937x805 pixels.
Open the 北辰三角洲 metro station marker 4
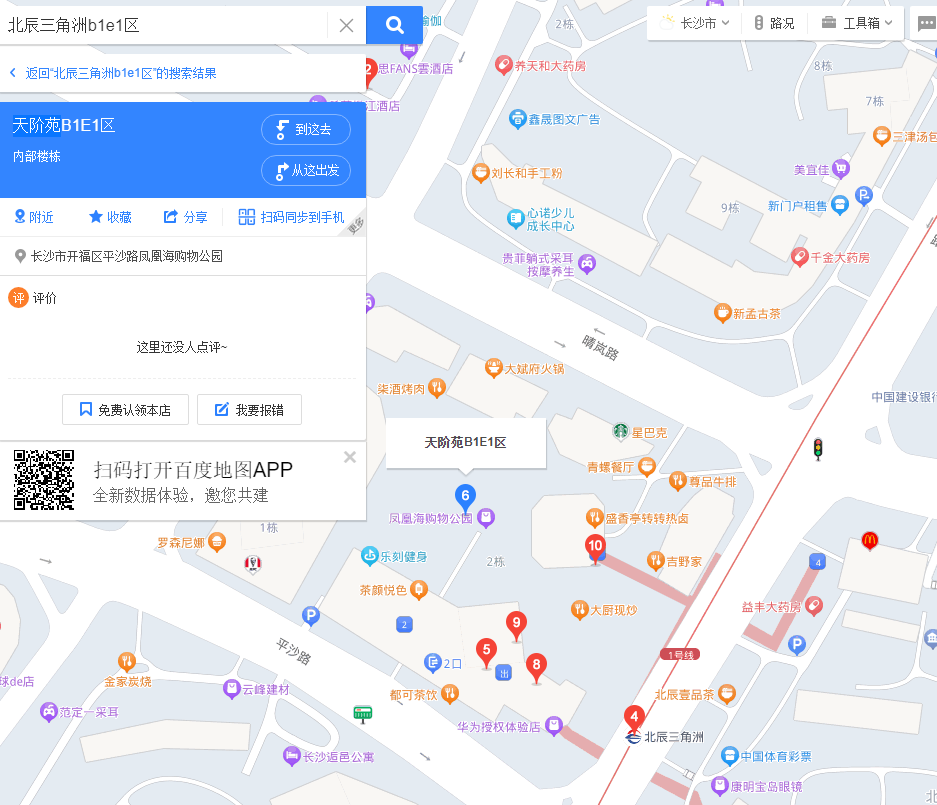633,716
